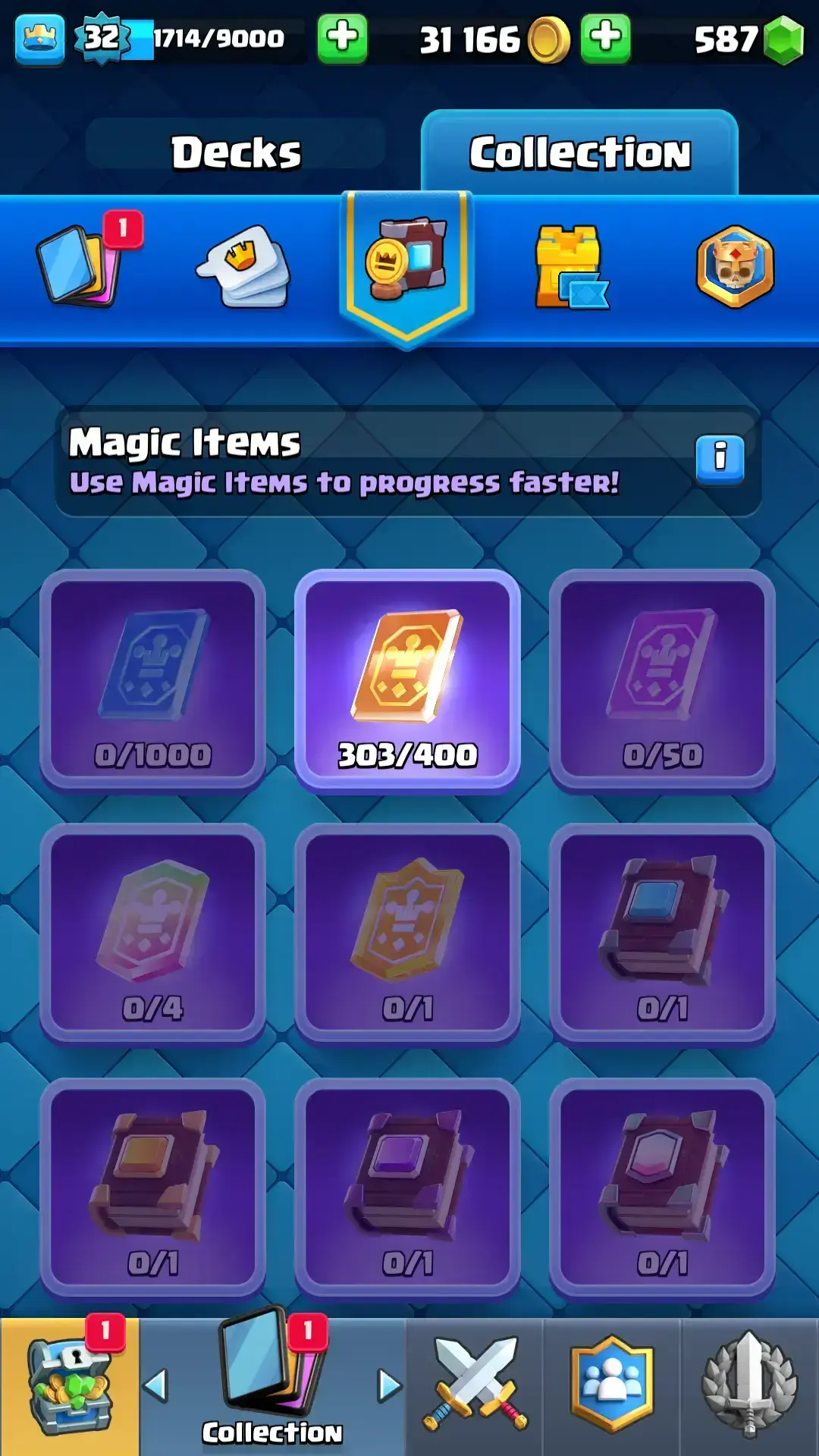Tap the green gems counter icon
Image resolution: width=819 pixels, height=1456 pixels.
tap(783, 39)
